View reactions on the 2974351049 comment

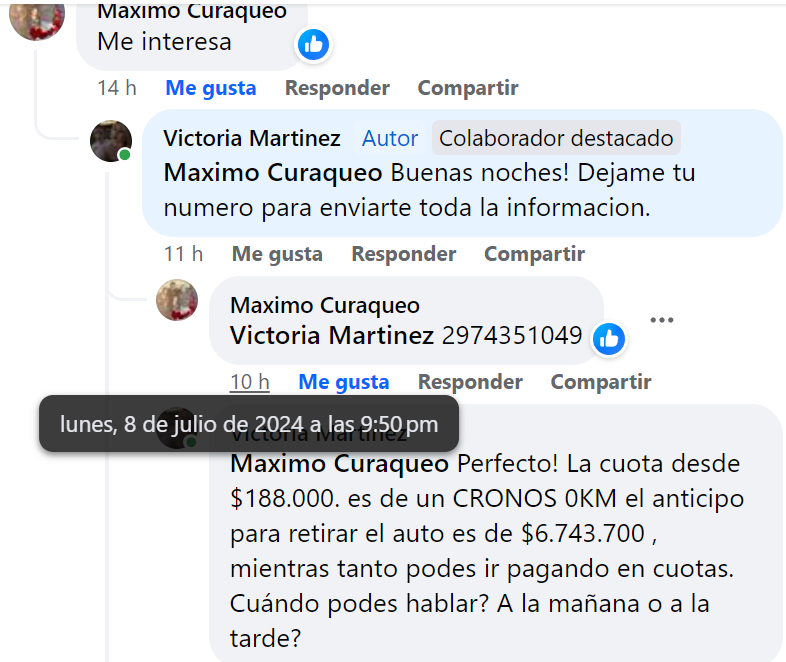609,339
